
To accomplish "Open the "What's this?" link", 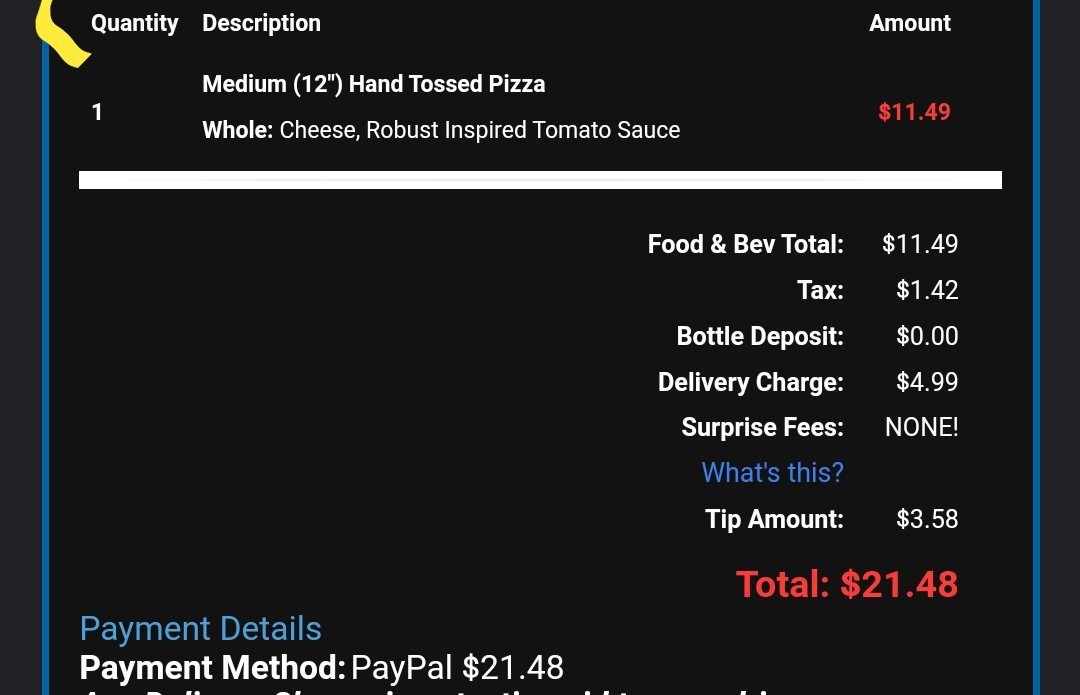I will [x=772, y=472].
